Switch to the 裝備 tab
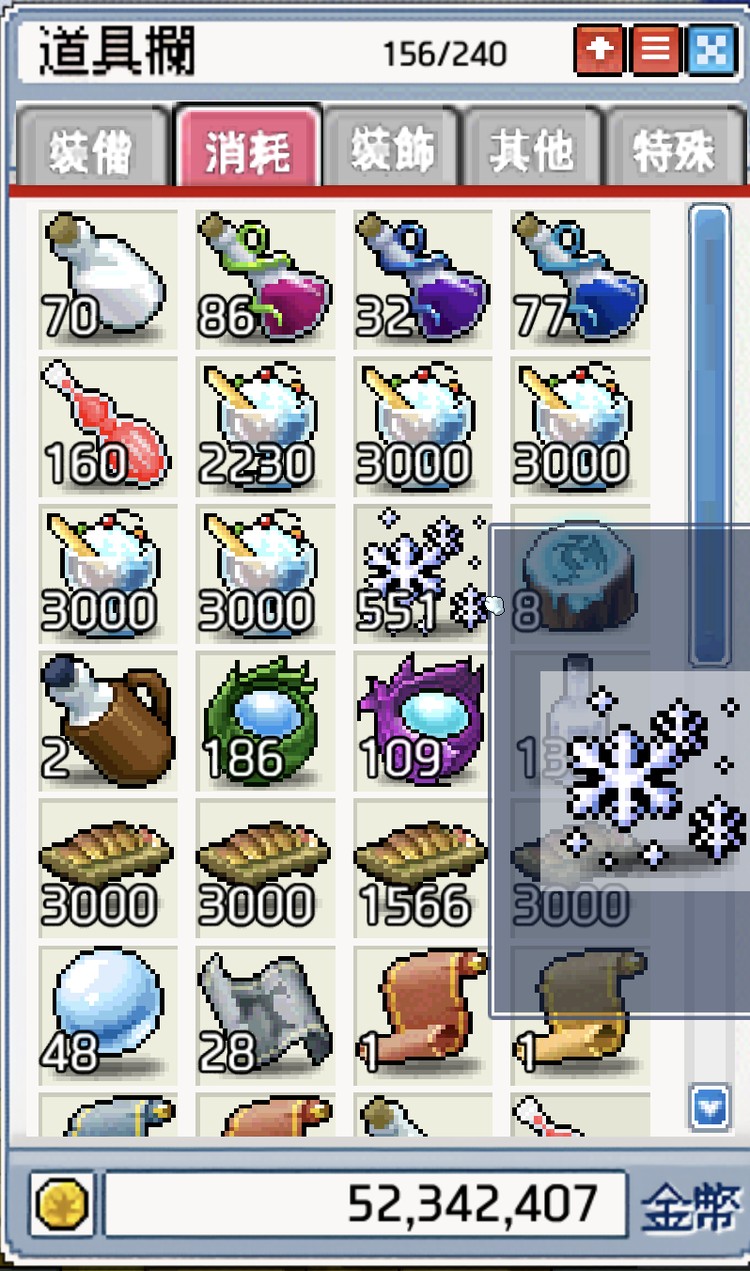Screen dimensions: 750x1271 [x=90, y=151]
